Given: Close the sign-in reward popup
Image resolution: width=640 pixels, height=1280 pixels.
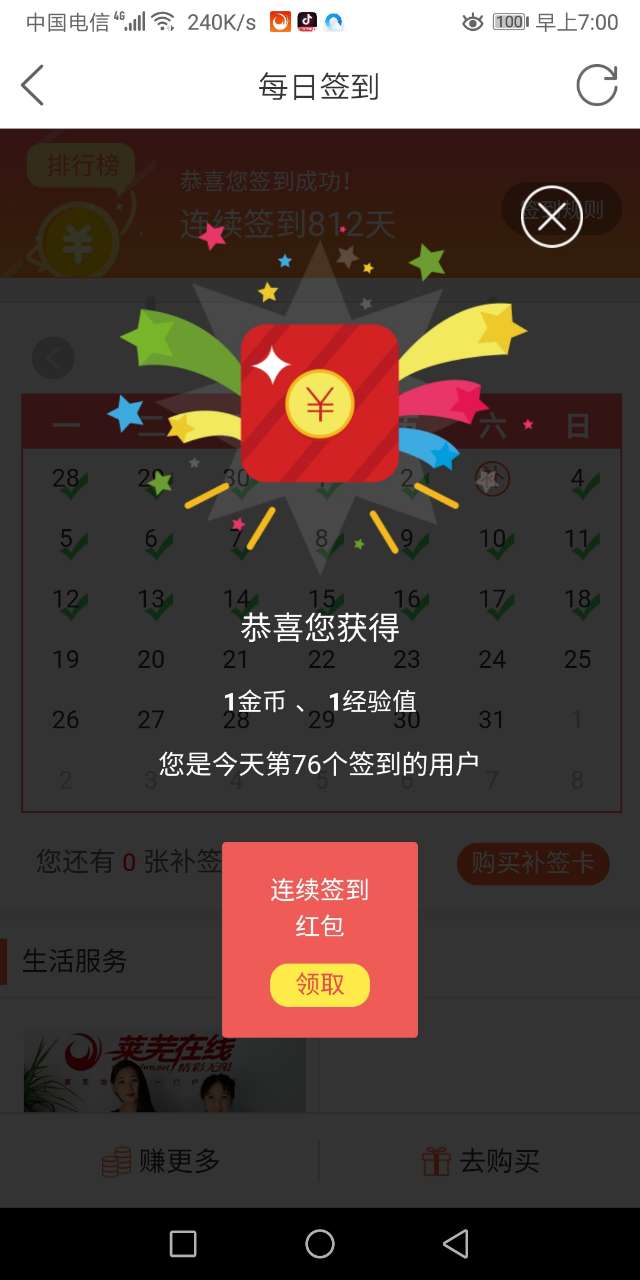Looking at the screenshot, I should coord(551,216).
